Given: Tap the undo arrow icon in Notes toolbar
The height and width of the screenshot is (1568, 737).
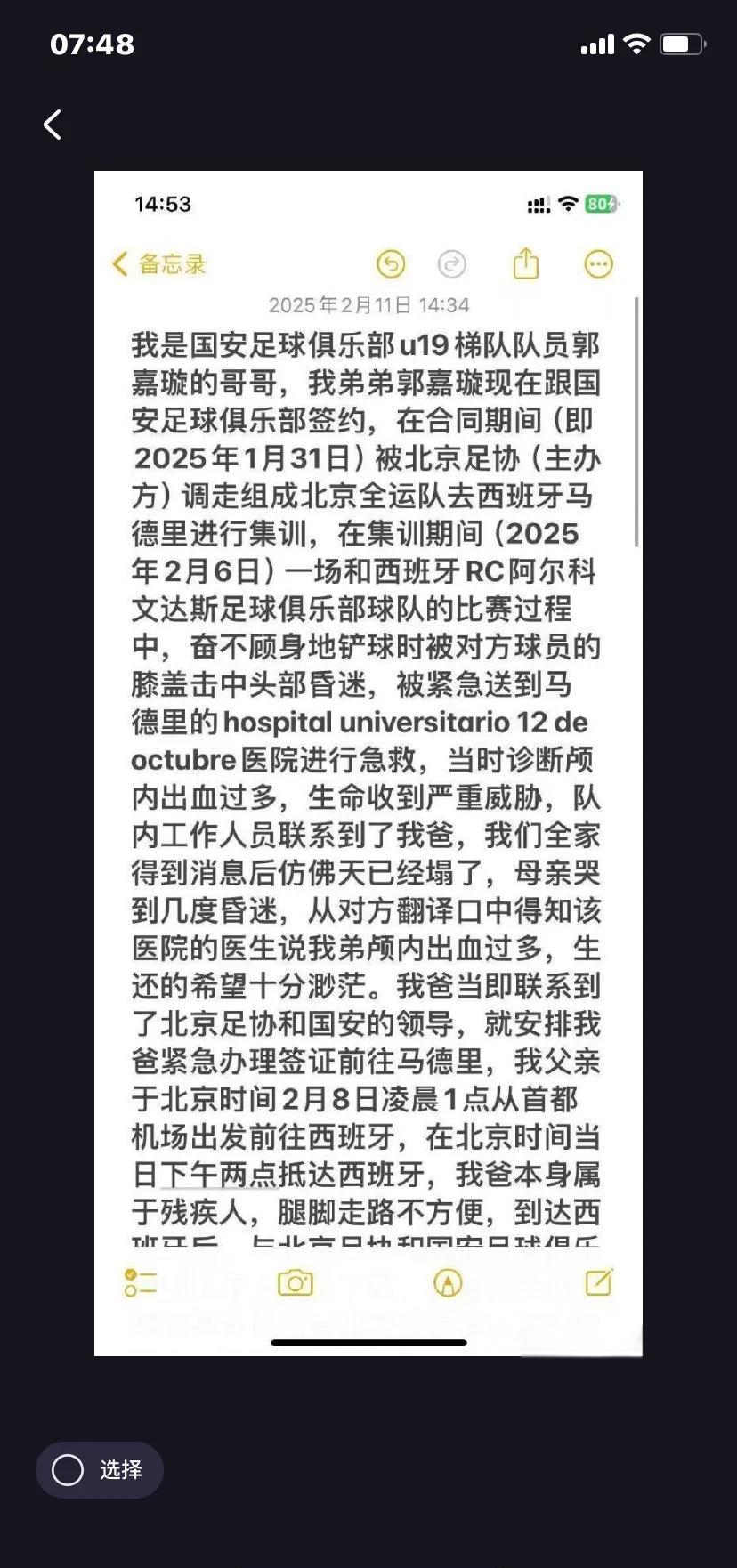Looking at the screenshot, I should tap(390, 264).
